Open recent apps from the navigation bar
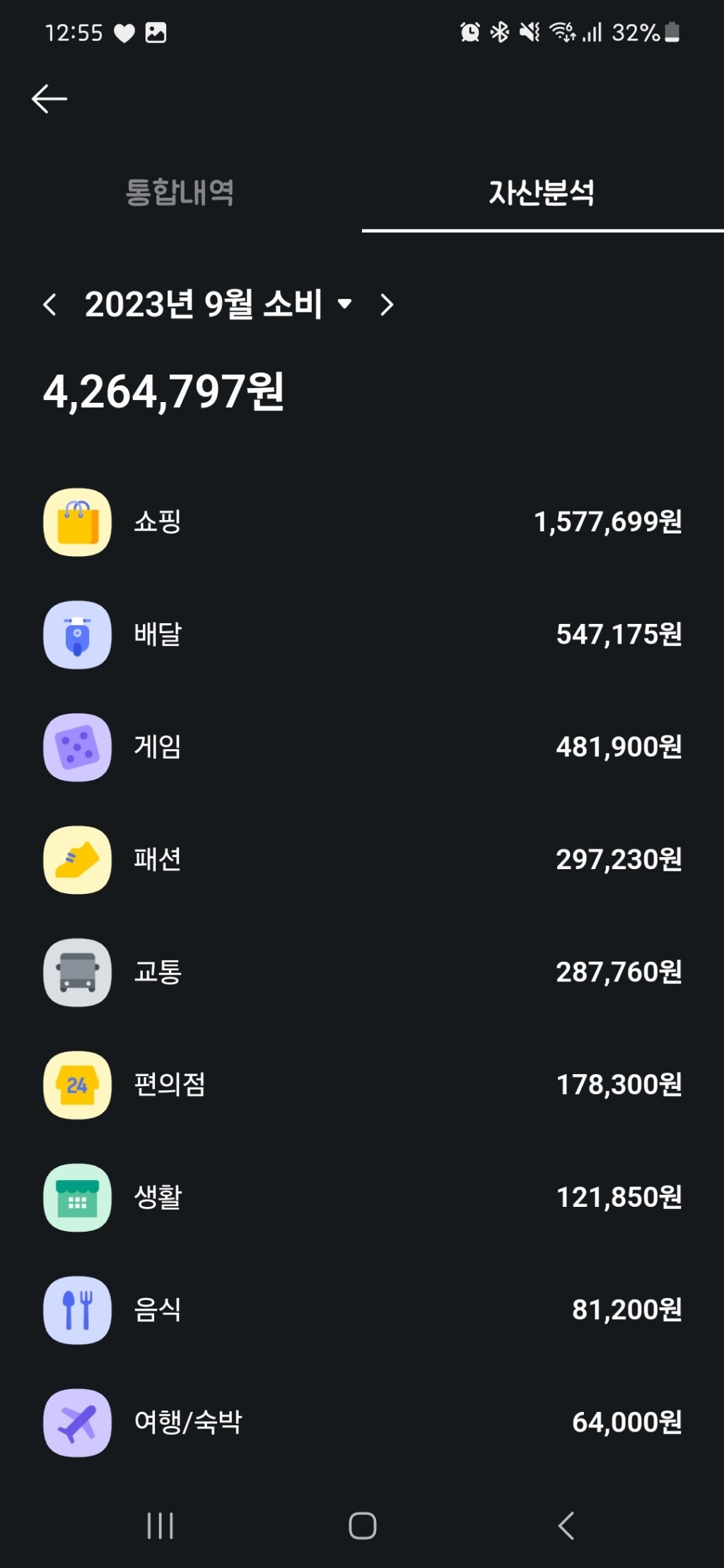This screenshot has width=724, height=1568. [x=160, y=1526]
